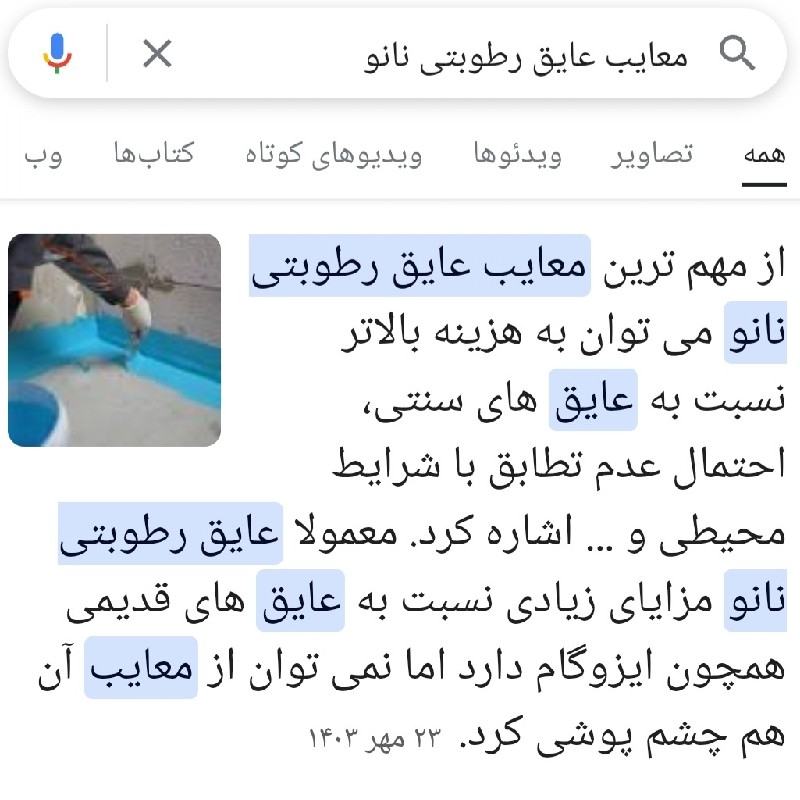This screenshot has width=800, height=800.
Task: Switch to the کتاب‌ها tab
Action: (x=153, y=155)
